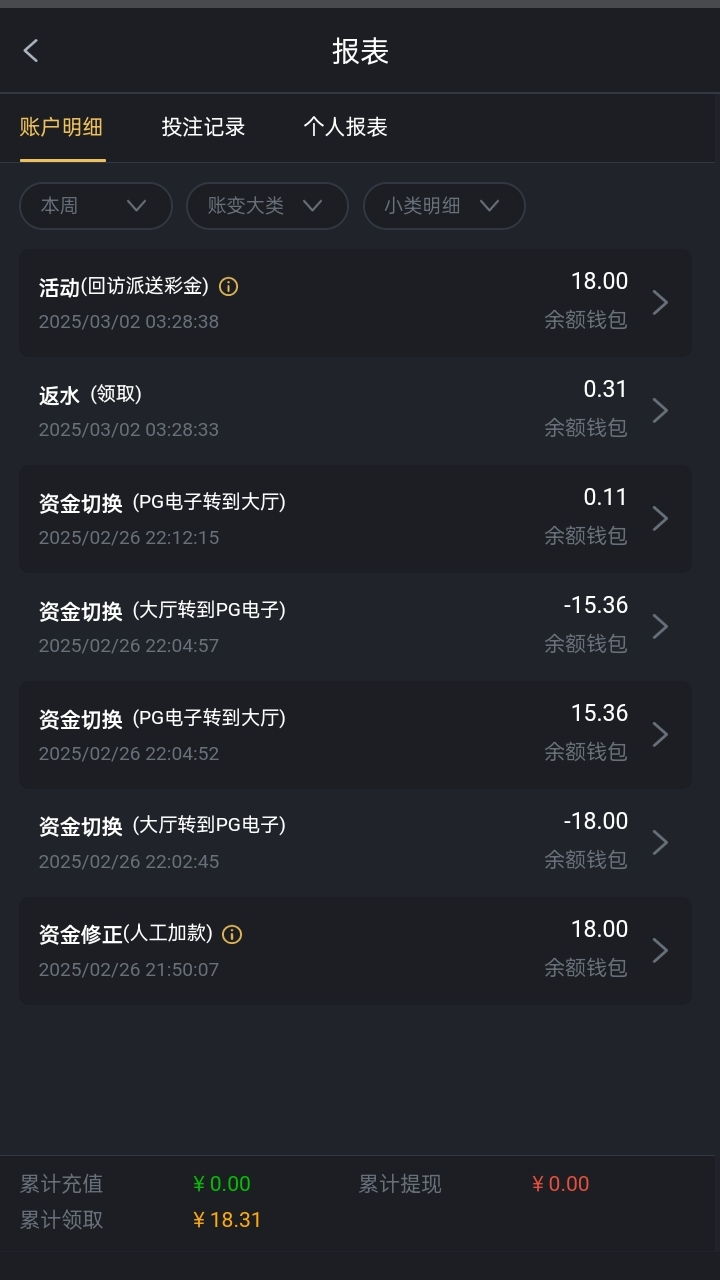Expand the 小类明细 filter dropdown

coord(443,206)
